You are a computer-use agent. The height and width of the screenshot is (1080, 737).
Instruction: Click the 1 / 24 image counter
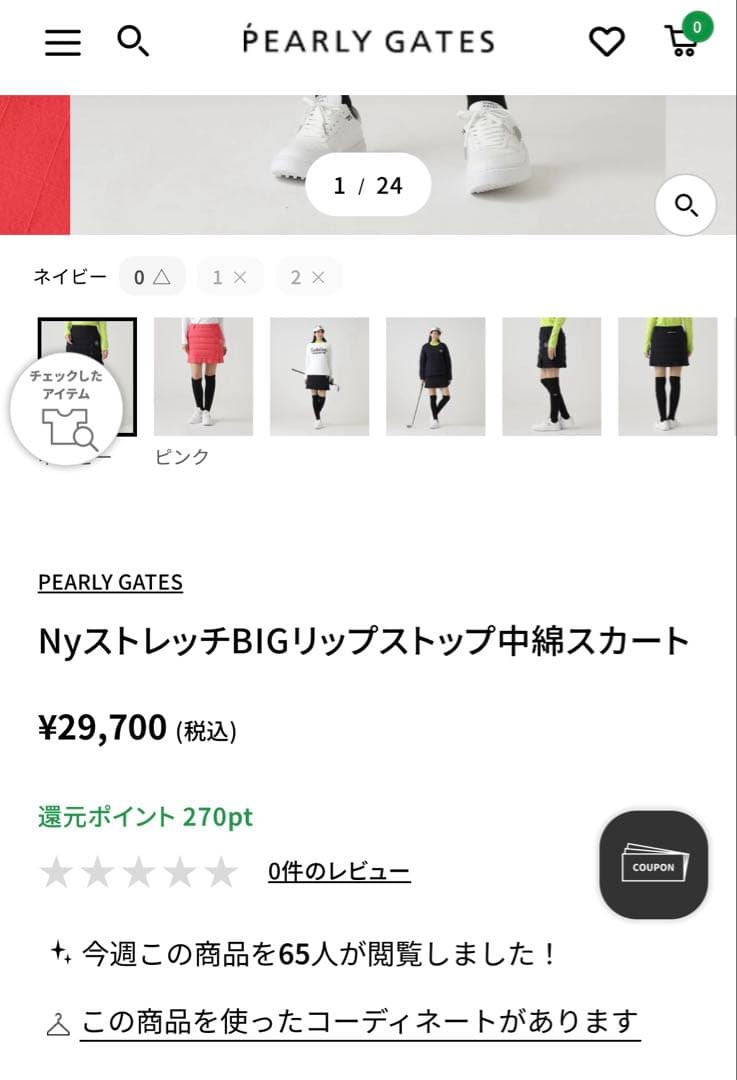coord(368,184)
